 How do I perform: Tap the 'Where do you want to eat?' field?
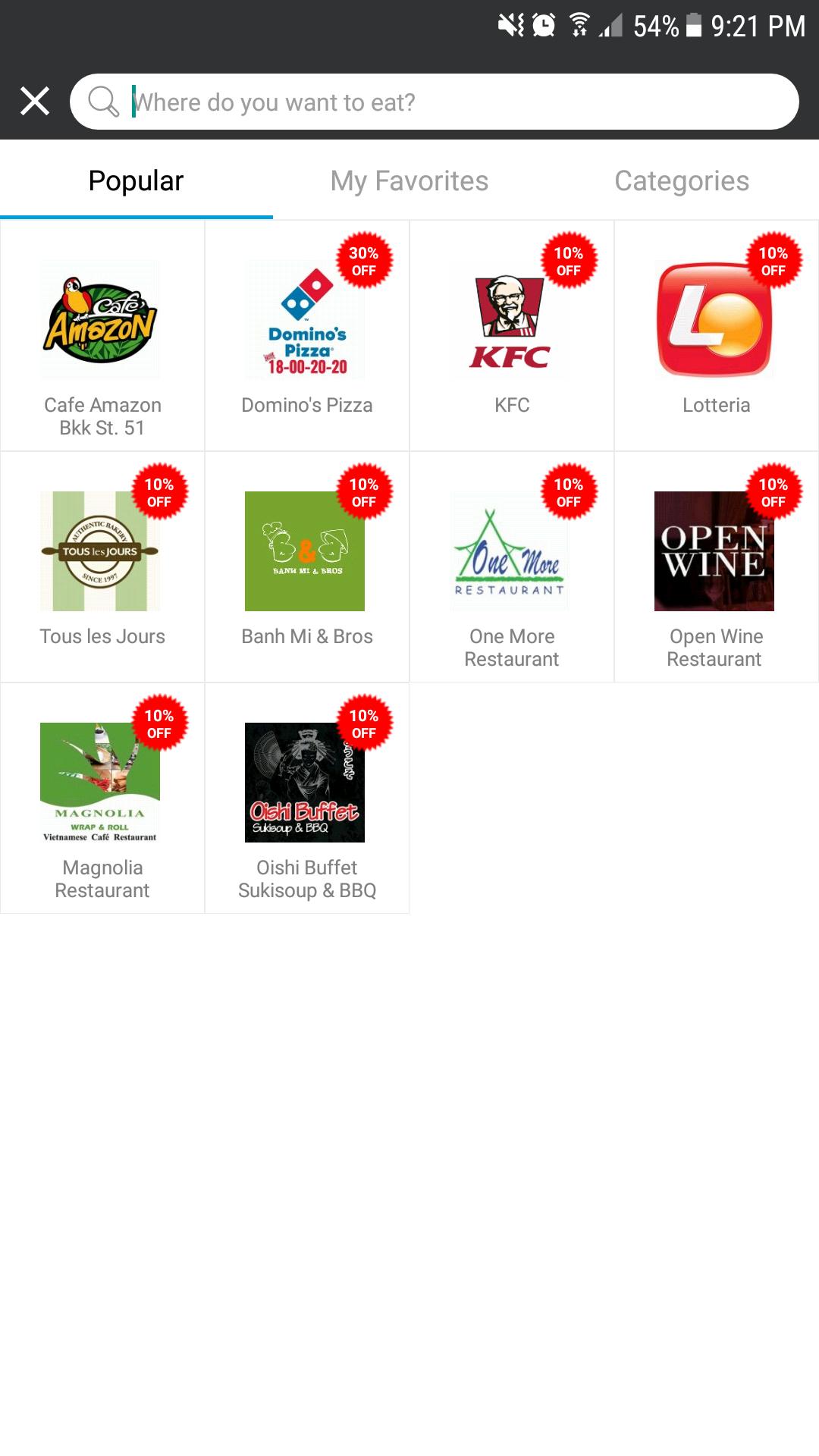pos(455,102)
